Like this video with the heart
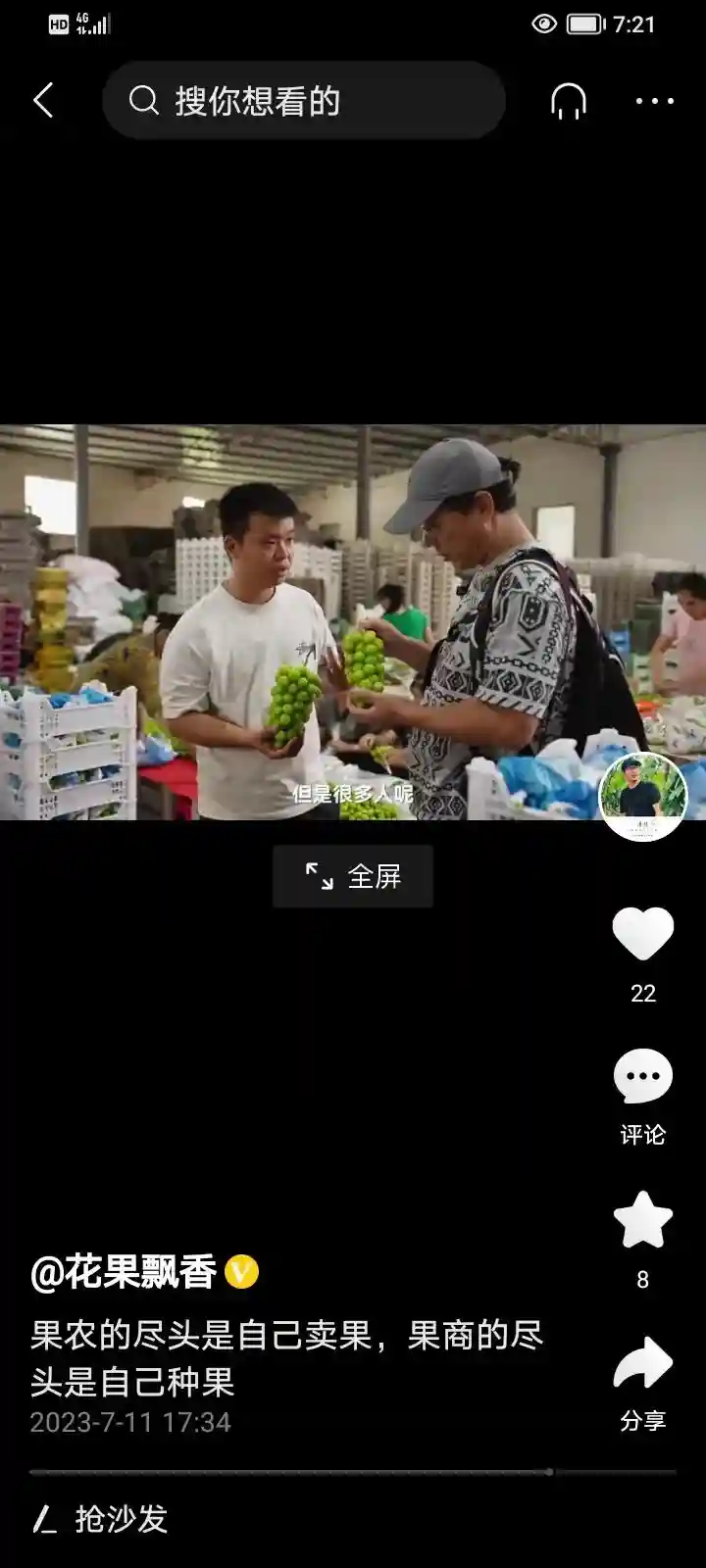 [643, 934]
